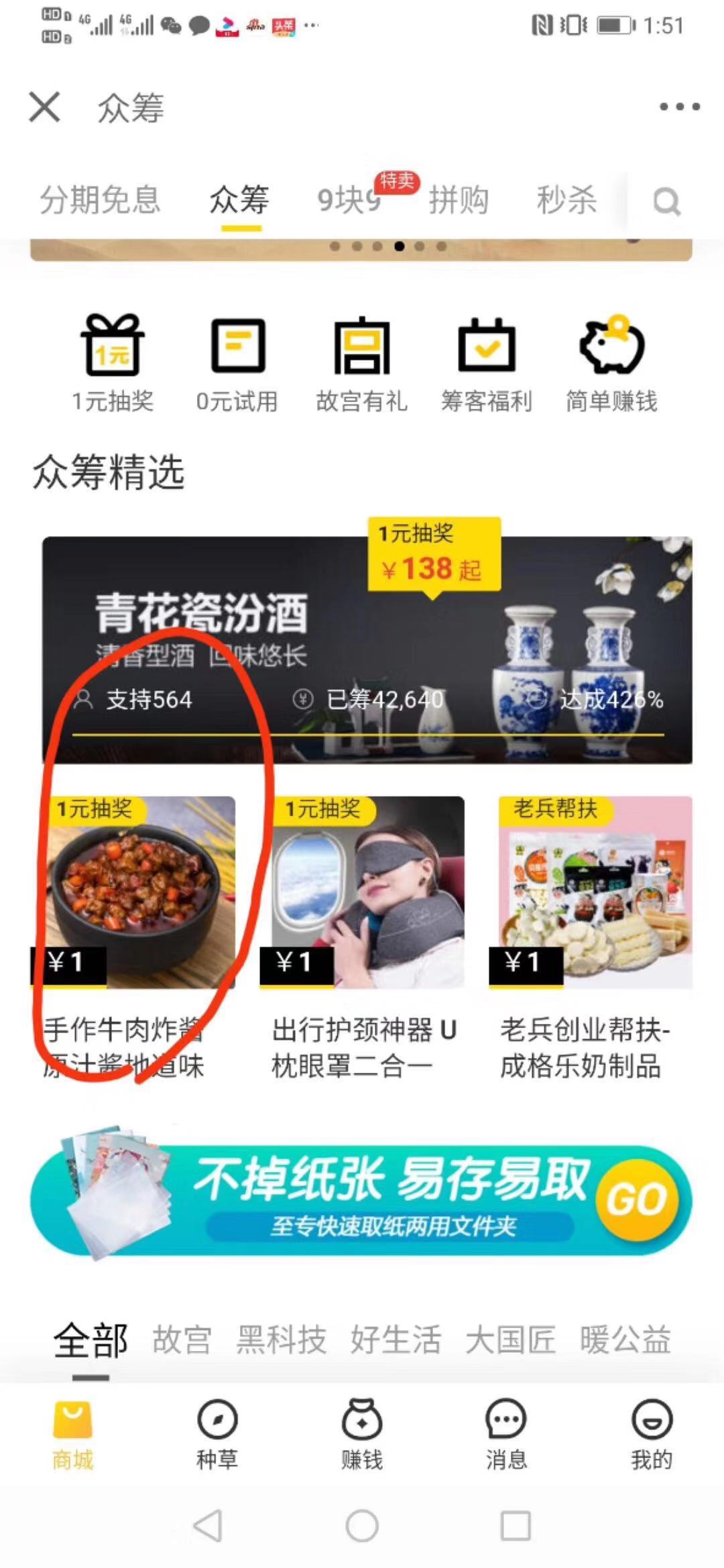724x1568 pixels.
Task: Tap the system back button
Action: click(x=208, y=1526)
